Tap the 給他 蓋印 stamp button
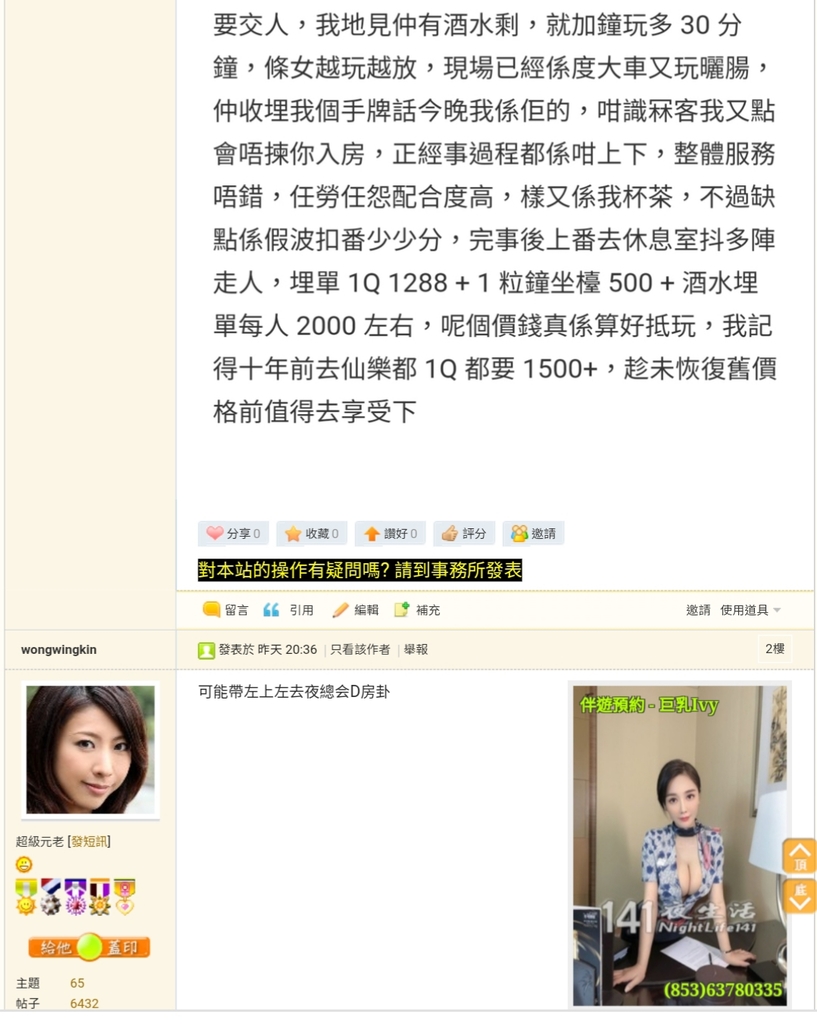Screen dimensions: 817x1024 [89, 947]
